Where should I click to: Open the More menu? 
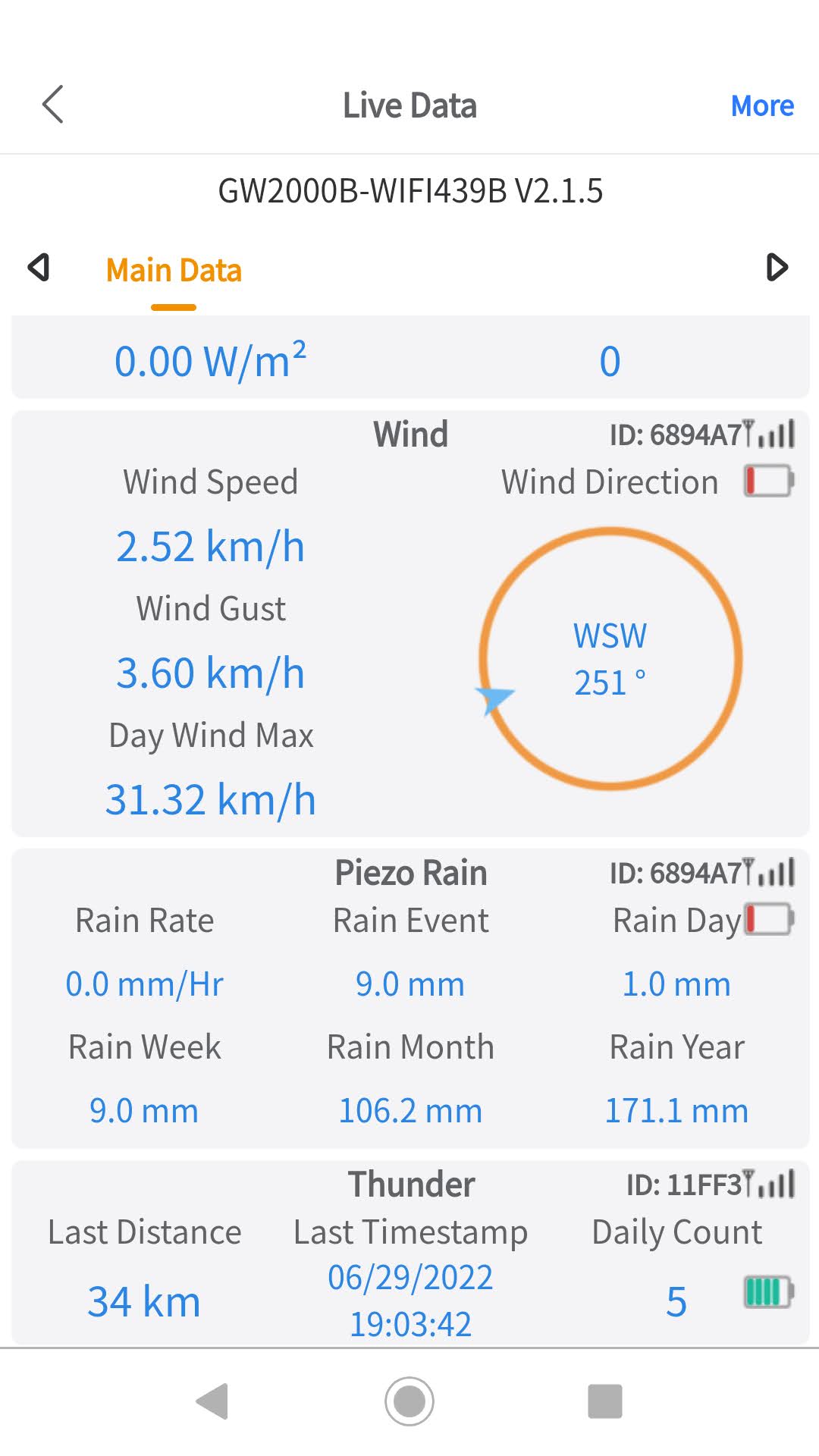click(762, 105)
